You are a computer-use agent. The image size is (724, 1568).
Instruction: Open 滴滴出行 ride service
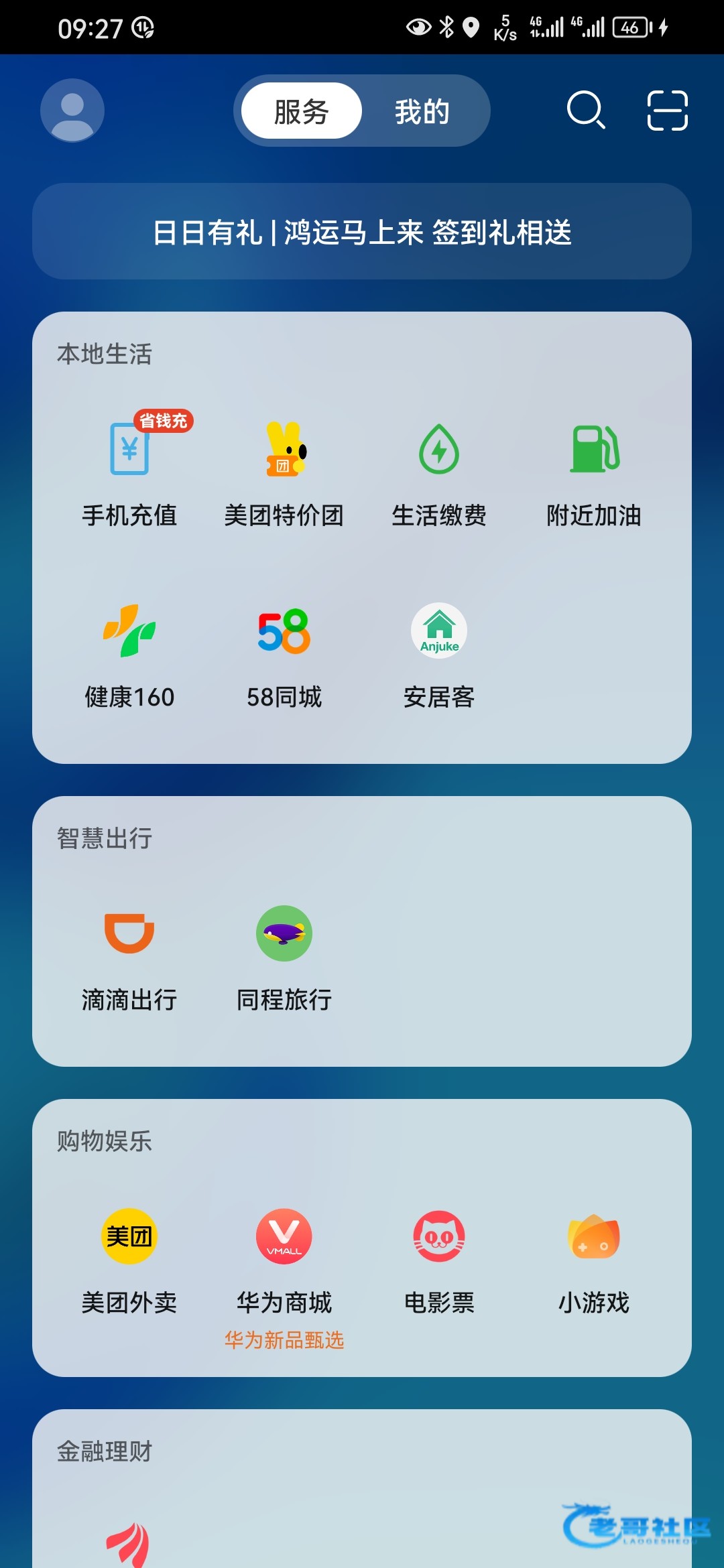129,955
